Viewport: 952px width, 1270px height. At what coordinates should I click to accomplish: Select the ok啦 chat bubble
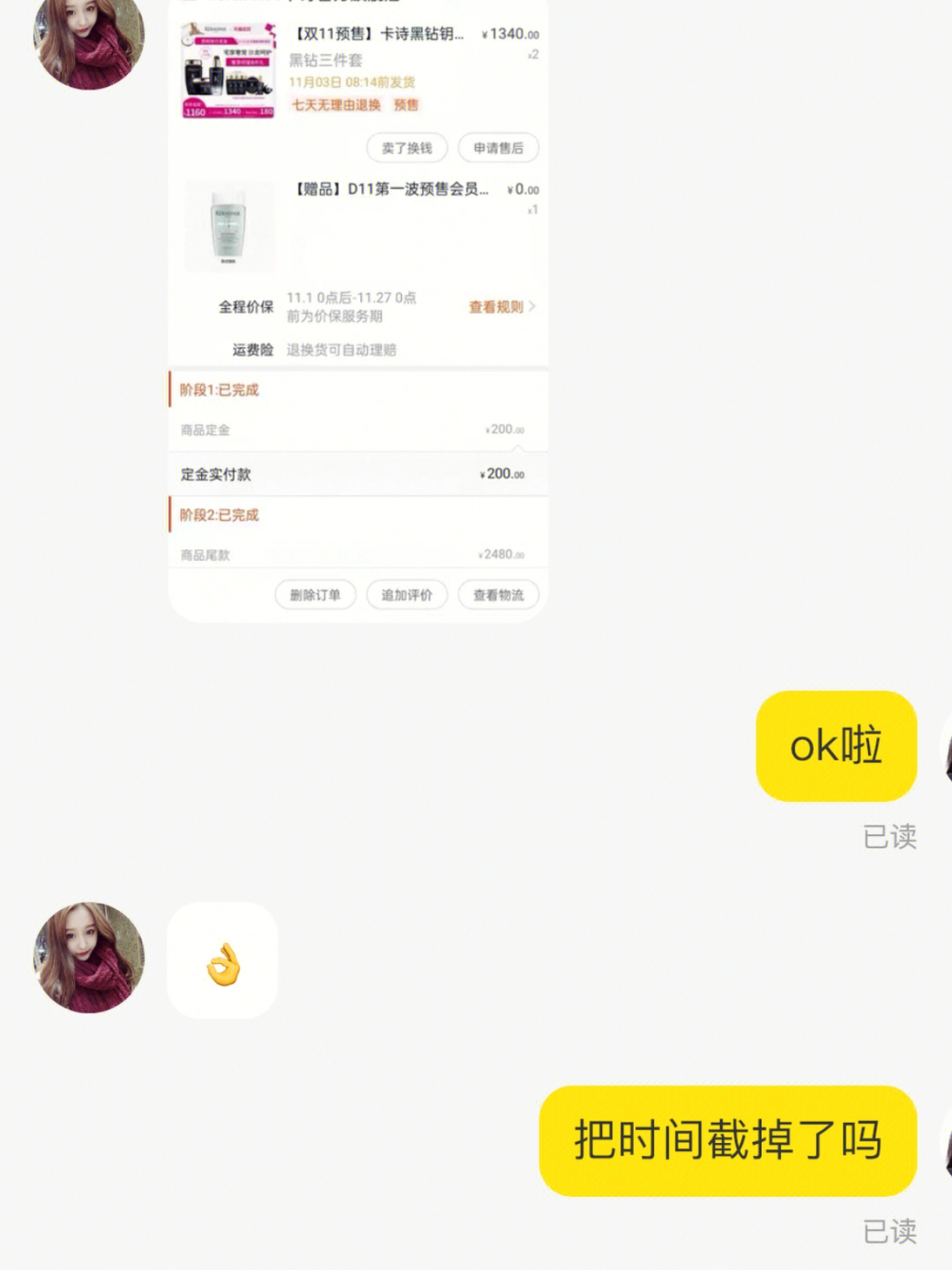(x=835, y=743)
